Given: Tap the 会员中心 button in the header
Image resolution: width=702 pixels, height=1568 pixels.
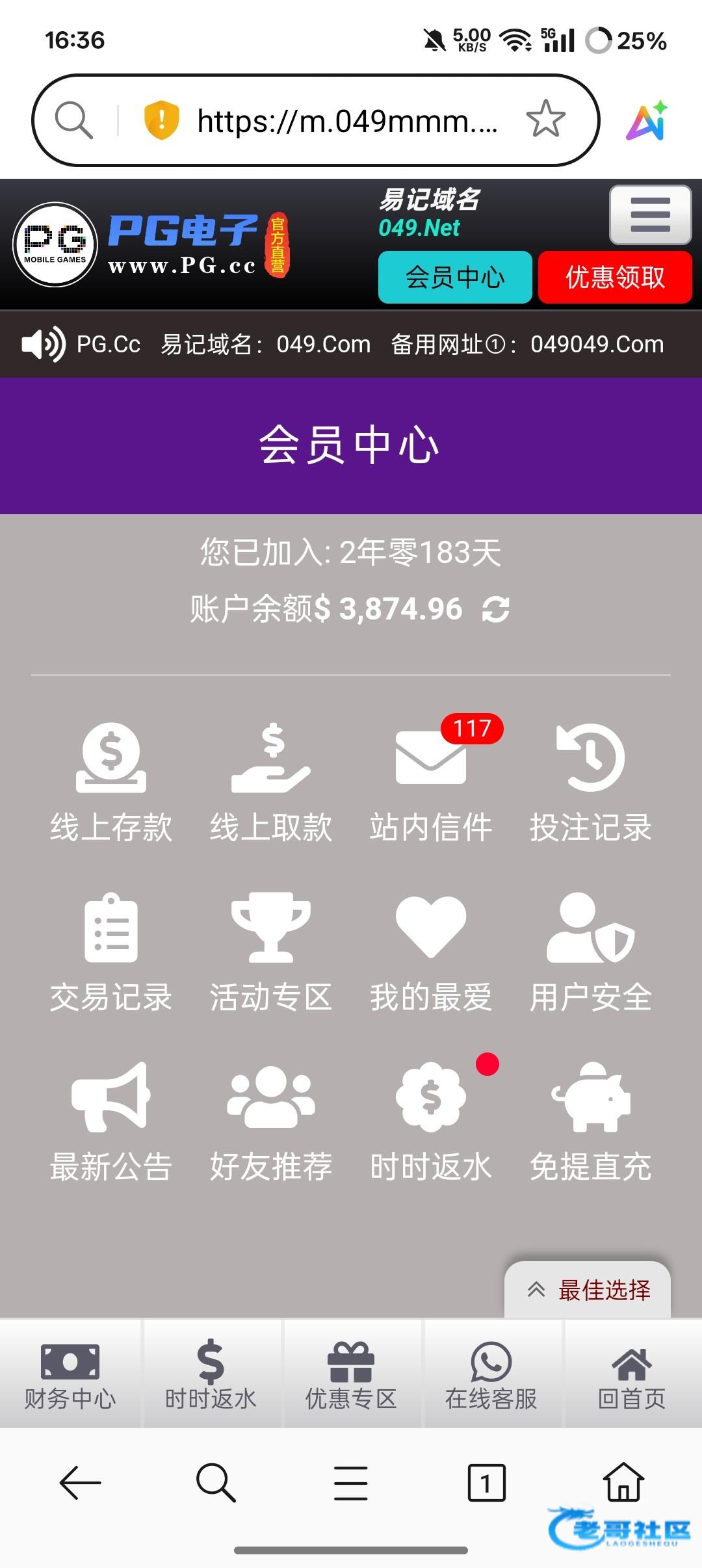Looking at the screenshot, I should tap(455, 278).
